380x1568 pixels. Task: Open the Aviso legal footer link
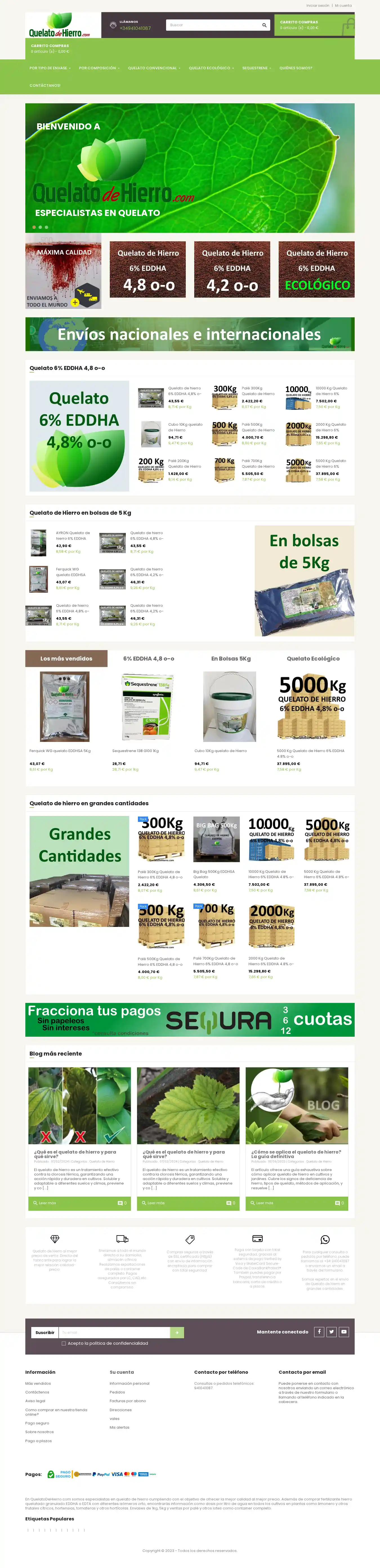[x=35, y=1400]
